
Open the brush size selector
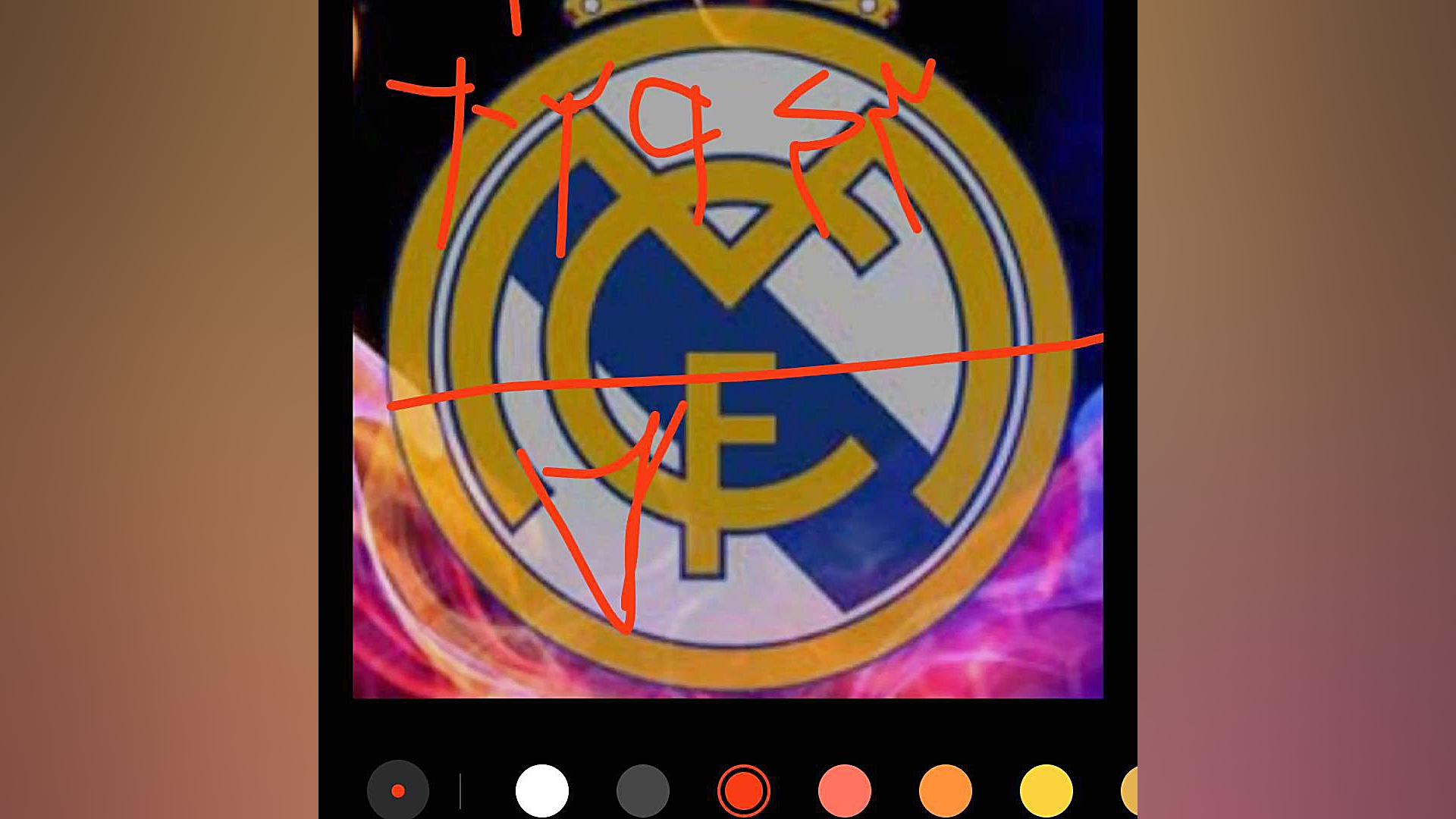(398, 791)
